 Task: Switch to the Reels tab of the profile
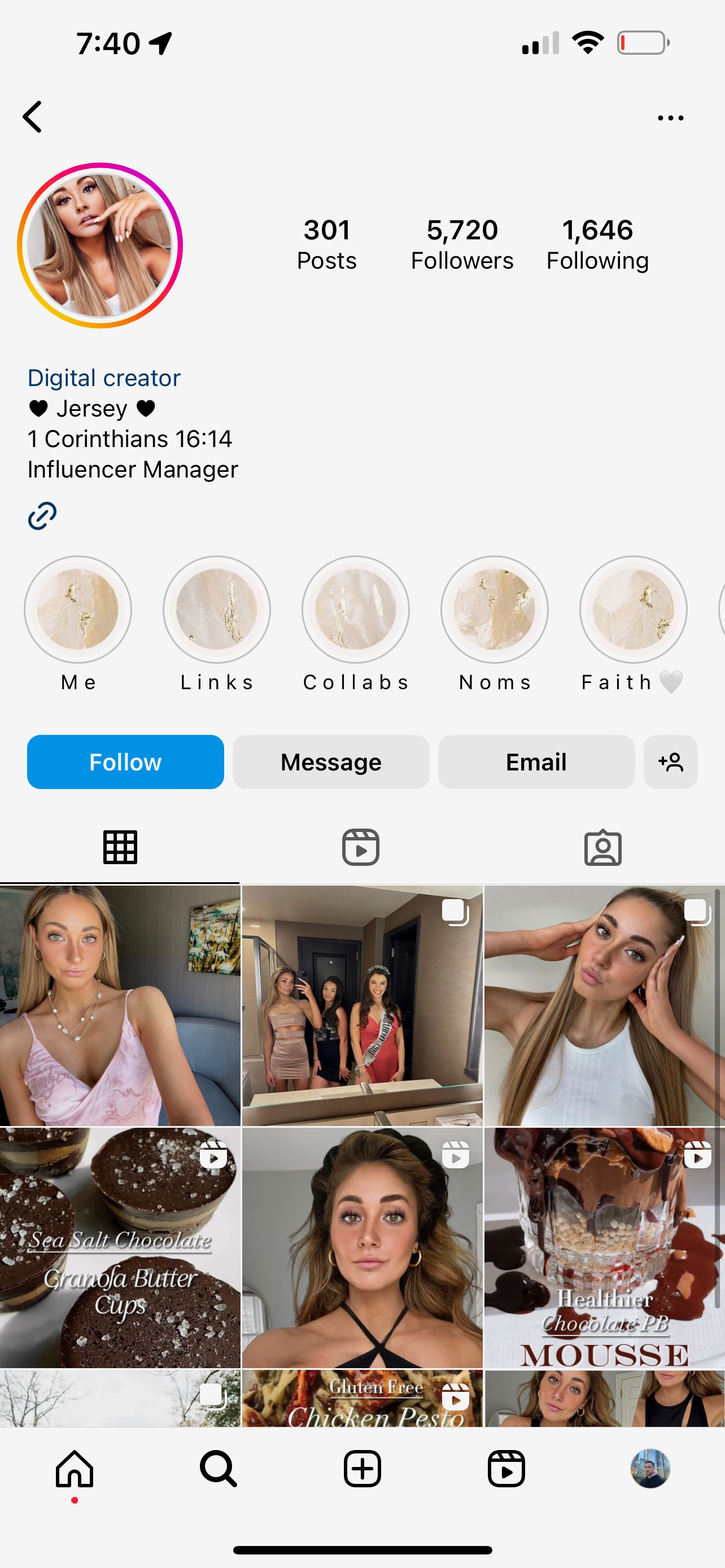click(x=361, y=847)
